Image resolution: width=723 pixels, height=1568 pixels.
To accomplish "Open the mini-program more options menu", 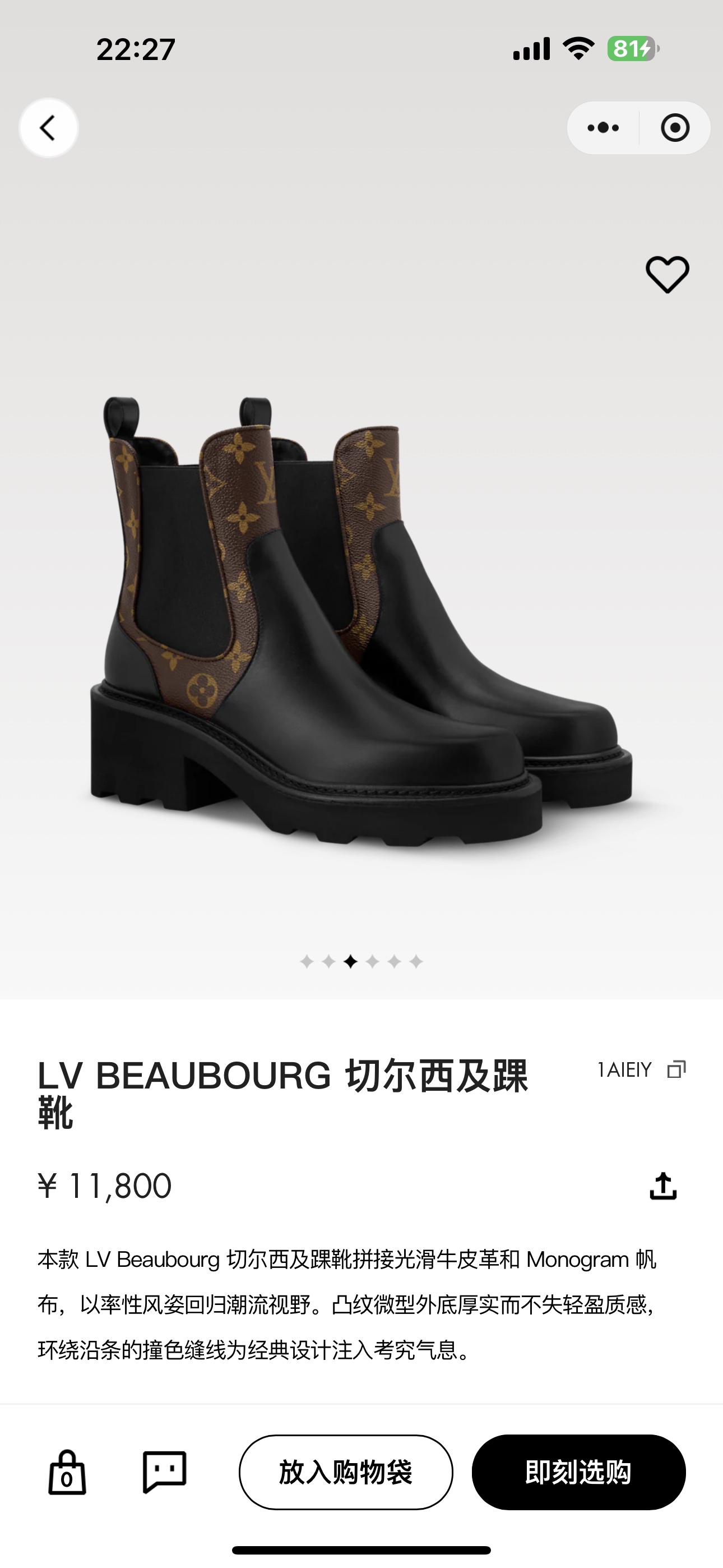I will coord(602,128).
